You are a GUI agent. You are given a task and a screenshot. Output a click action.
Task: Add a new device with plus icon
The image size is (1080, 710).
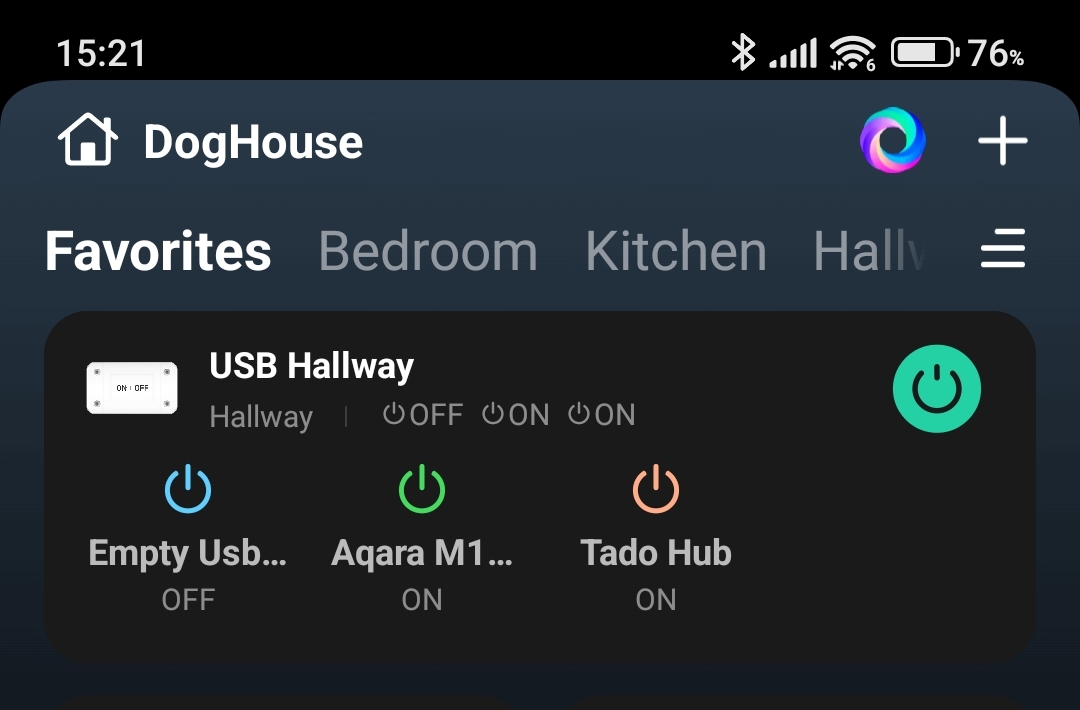(x=1002, y=142)
